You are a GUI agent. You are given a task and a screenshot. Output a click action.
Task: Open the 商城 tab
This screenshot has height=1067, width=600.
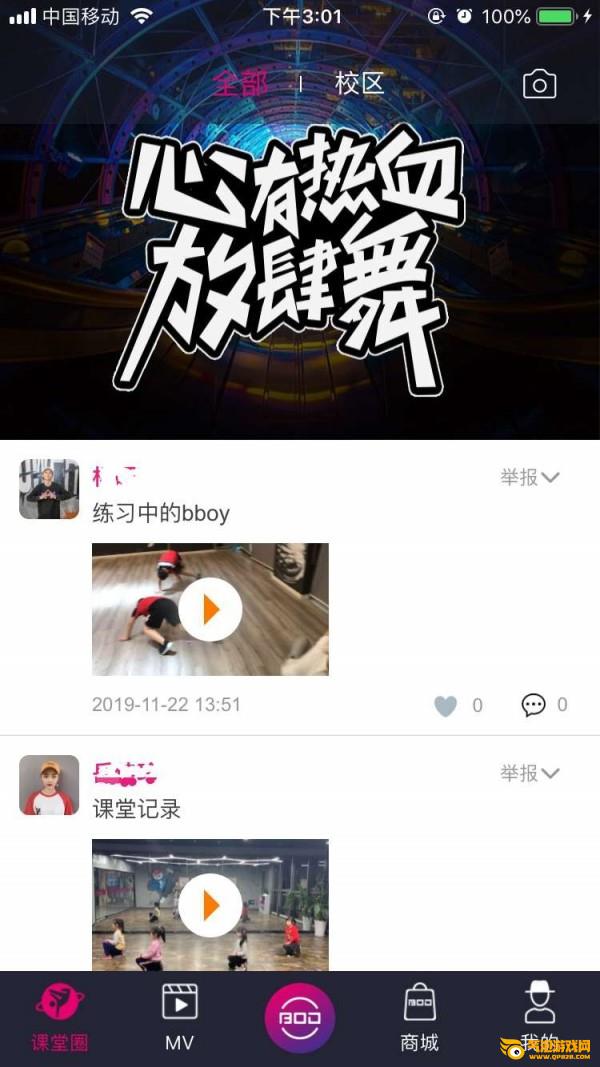pos(420,1018)
